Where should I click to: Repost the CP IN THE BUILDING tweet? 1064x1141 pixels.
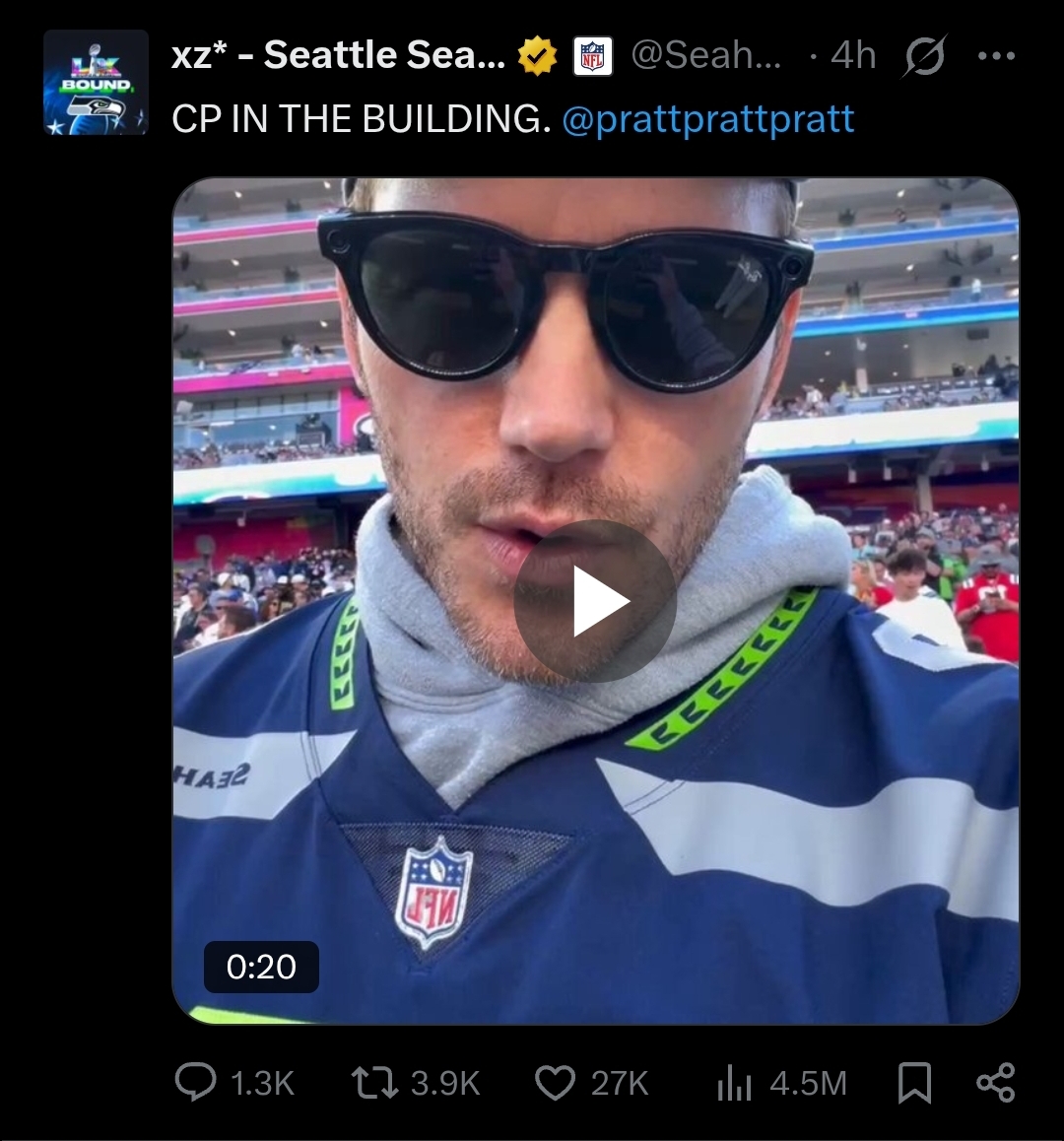point(374,1082)
